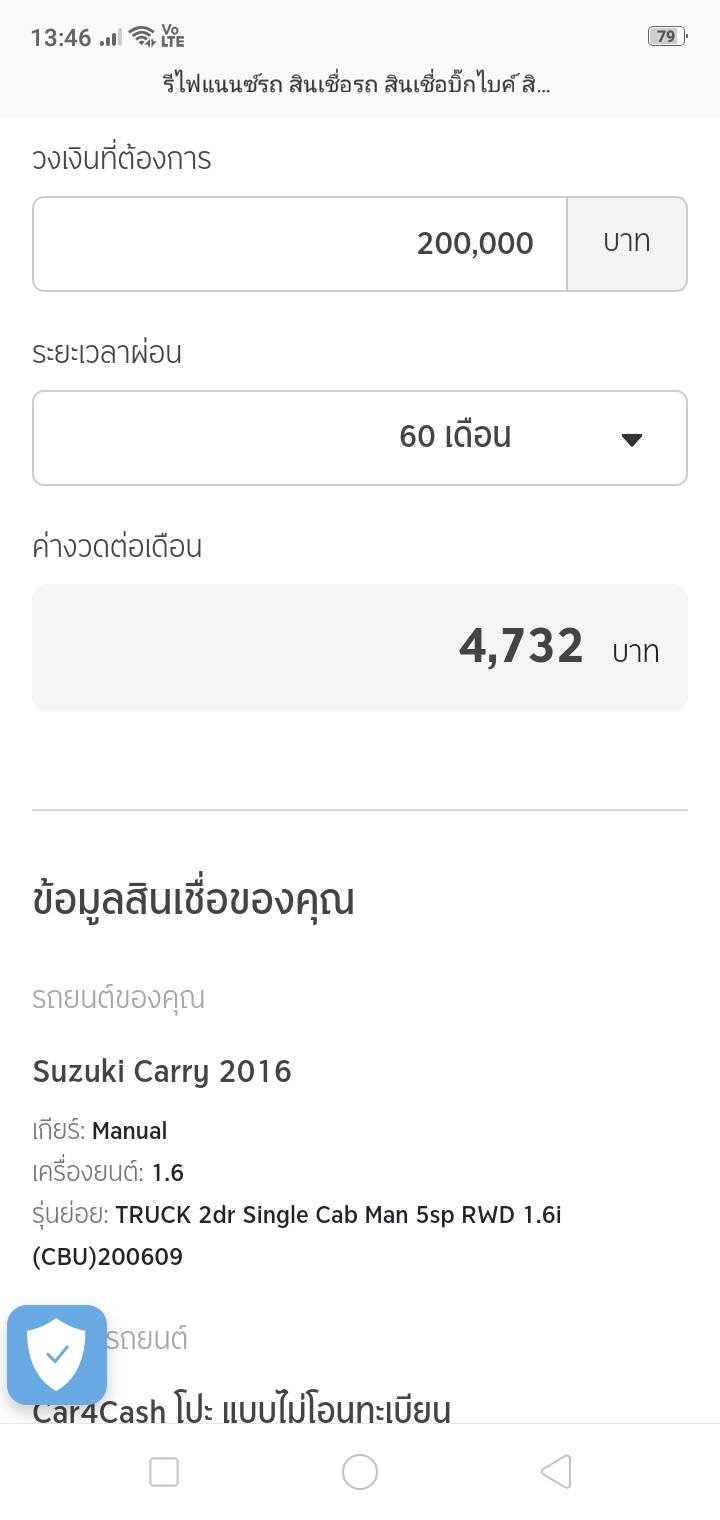Go back with the system back button
The height and width of the screenshot is (1520, 720).
tap(556, 1472)
